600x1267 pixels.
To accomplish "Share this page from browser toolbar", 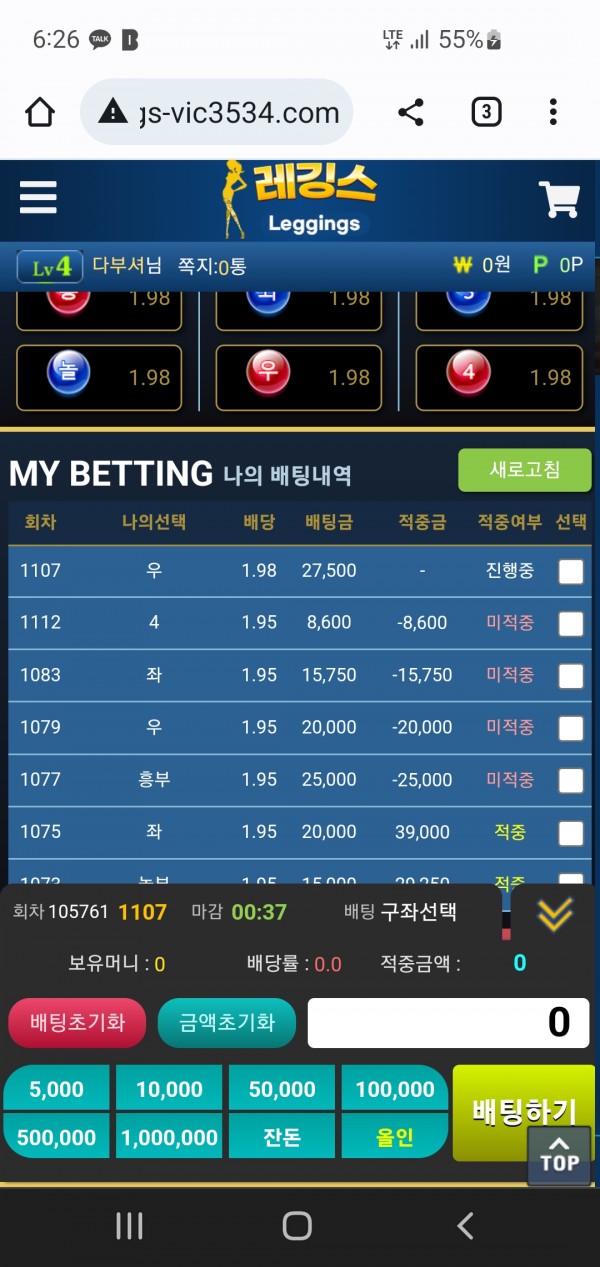I will (x=411, y=113).
